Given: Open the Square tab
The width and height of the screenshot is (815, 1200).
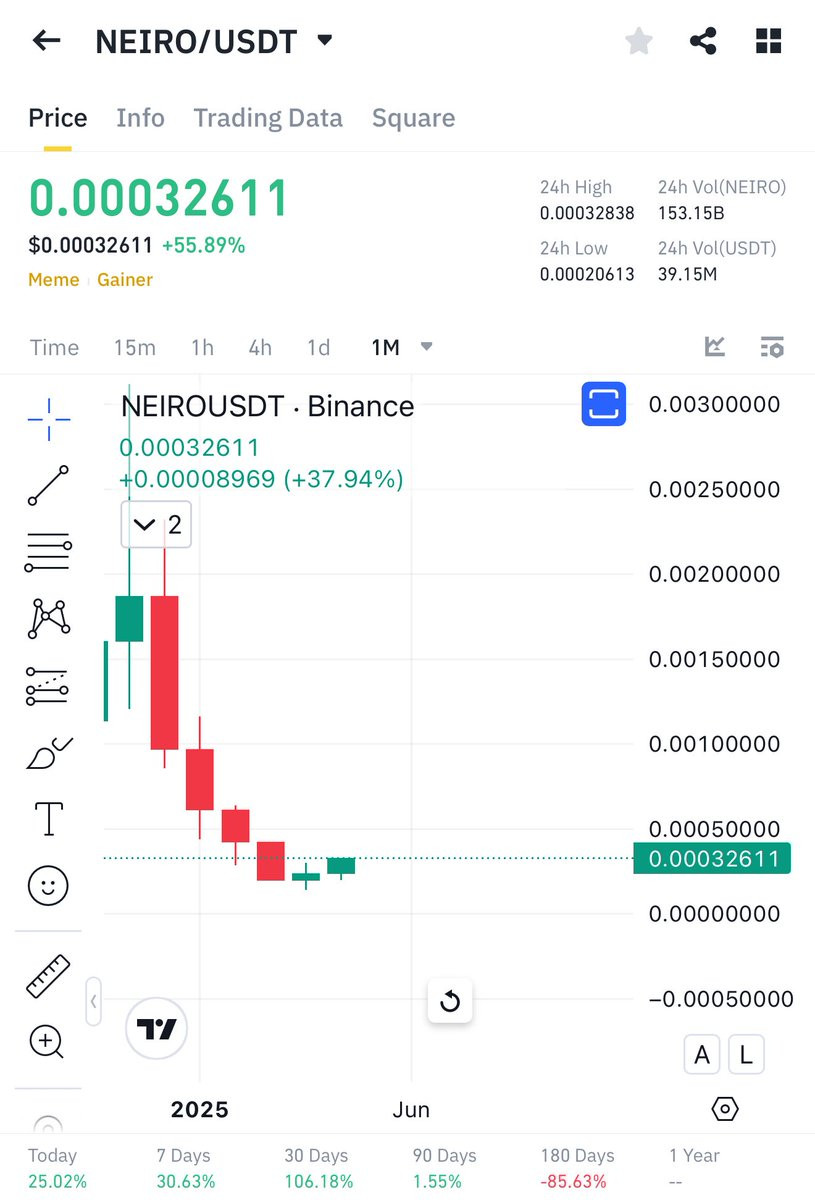Looking at the screenshot, I should point(413,118).
